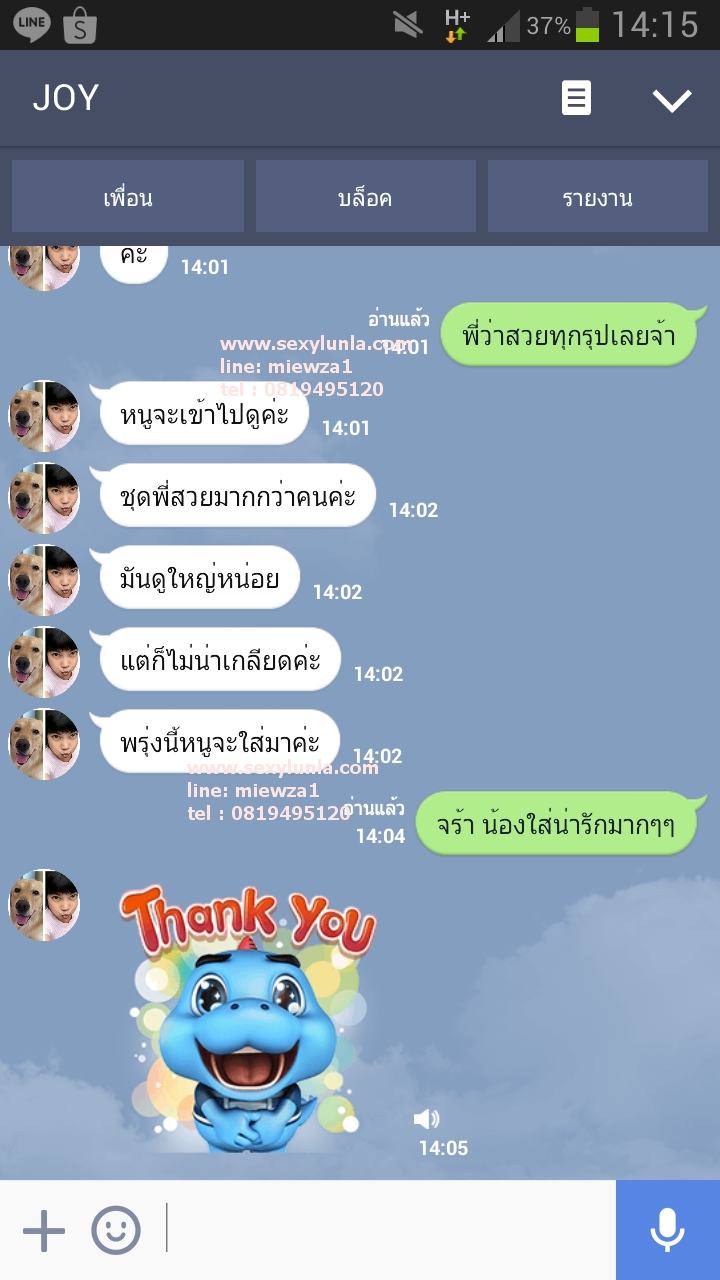
Task: Open the plus attachment menu
Action: [44, 1230]
